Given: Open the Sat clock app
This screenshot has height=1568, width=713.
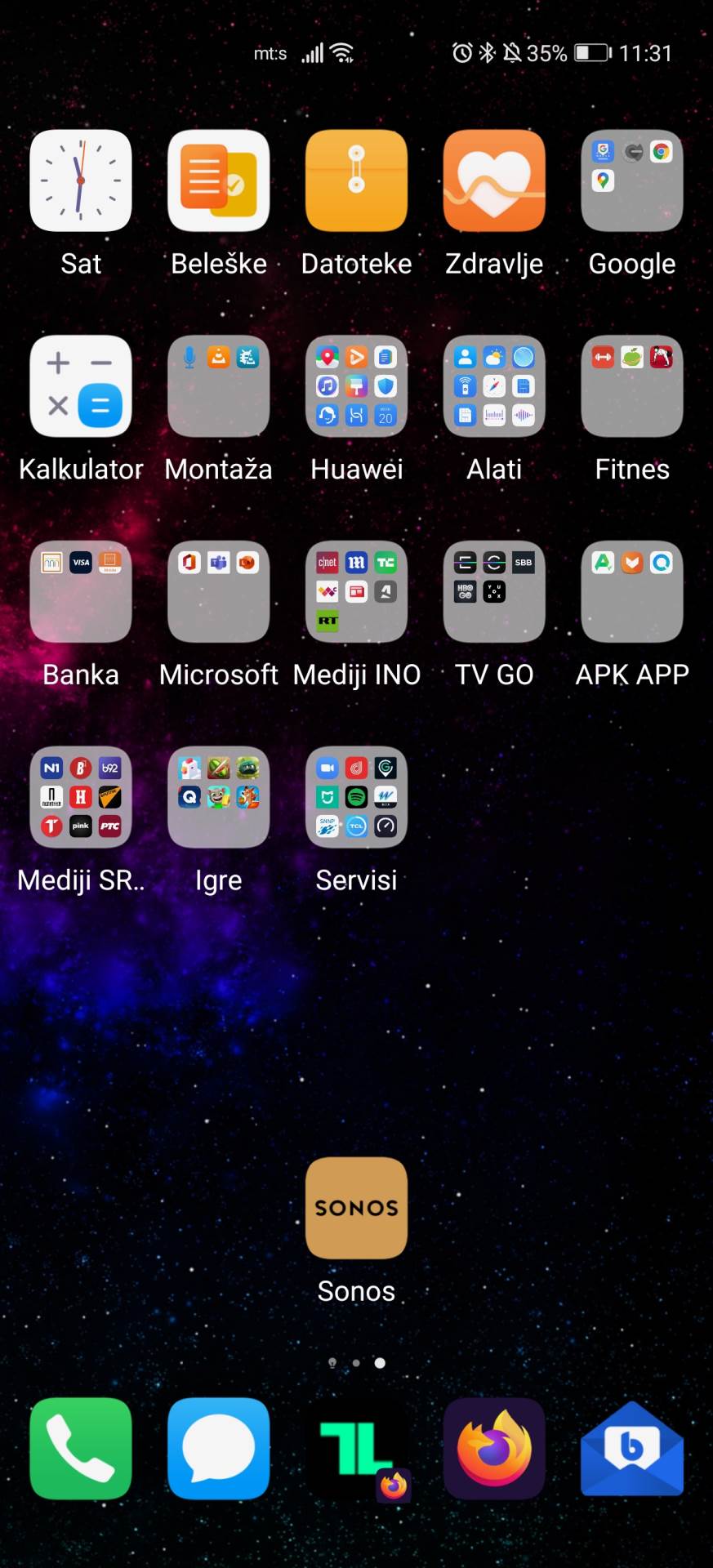Looking at the screenshot, I should click(x=80, y=180).
